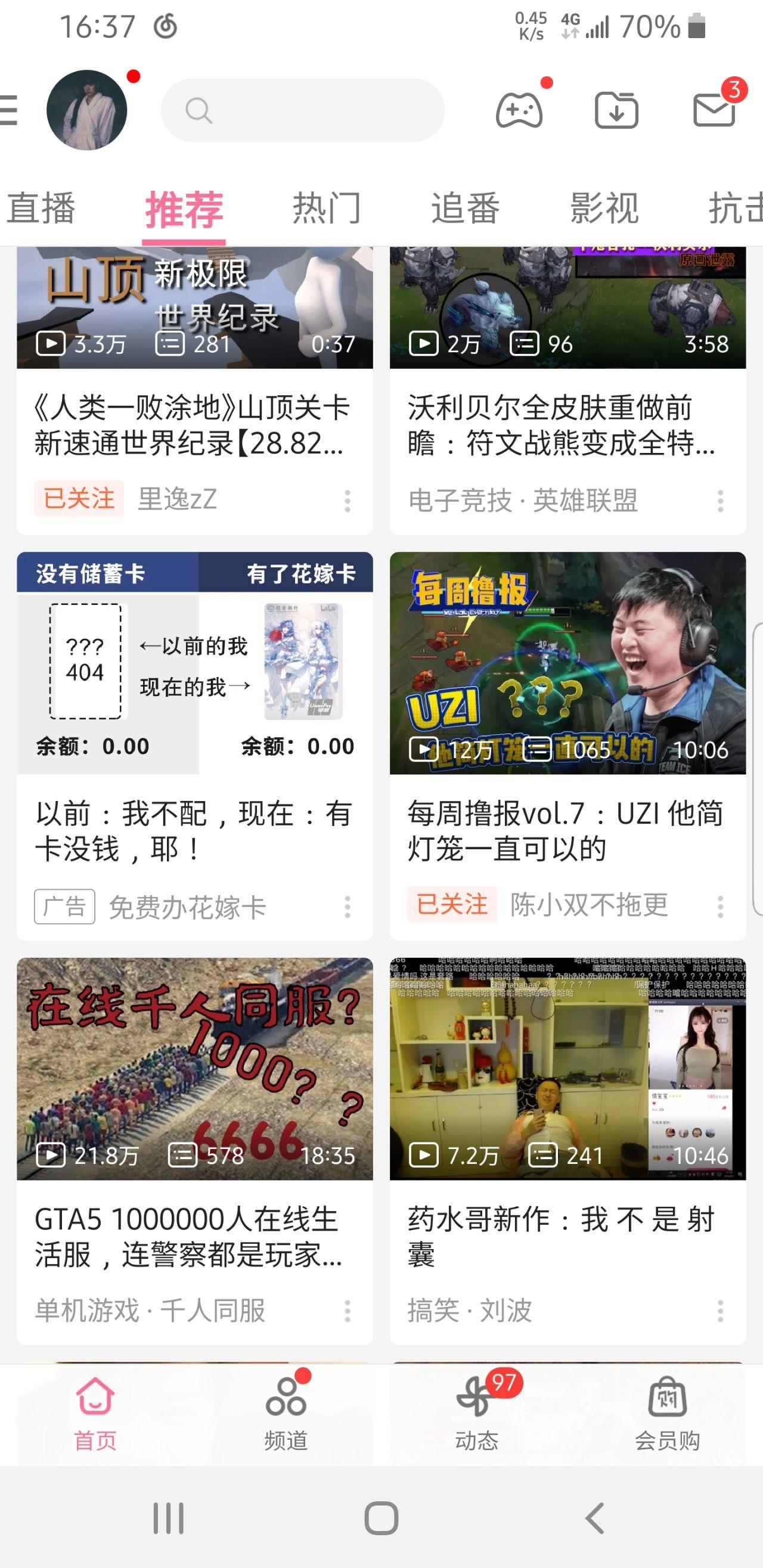Screen dimensions: 763x1568
Task: Switch to the 直播 tab
Action: click(x=41, y=208)
